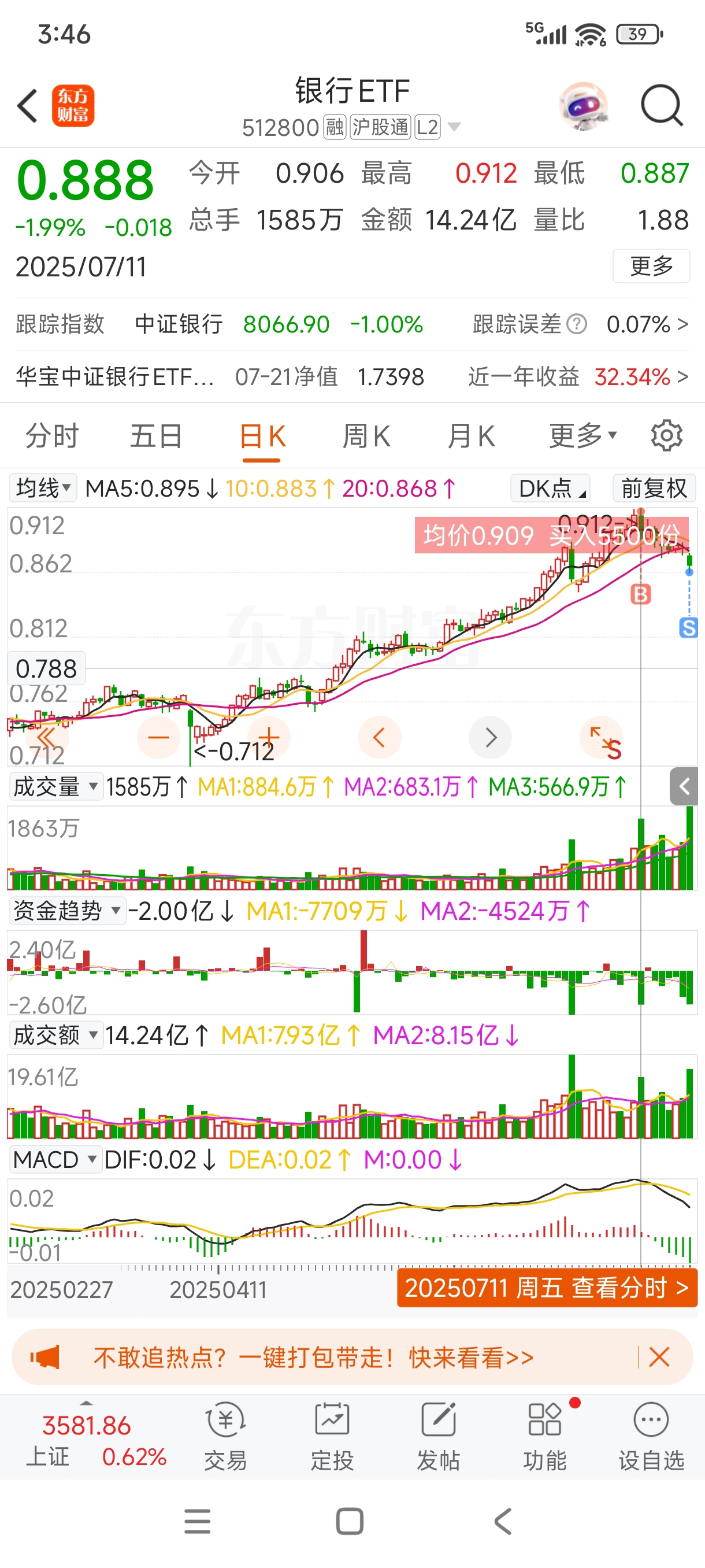
Task: Change the 前复权 adjustment setting
Action: (654, 488)
